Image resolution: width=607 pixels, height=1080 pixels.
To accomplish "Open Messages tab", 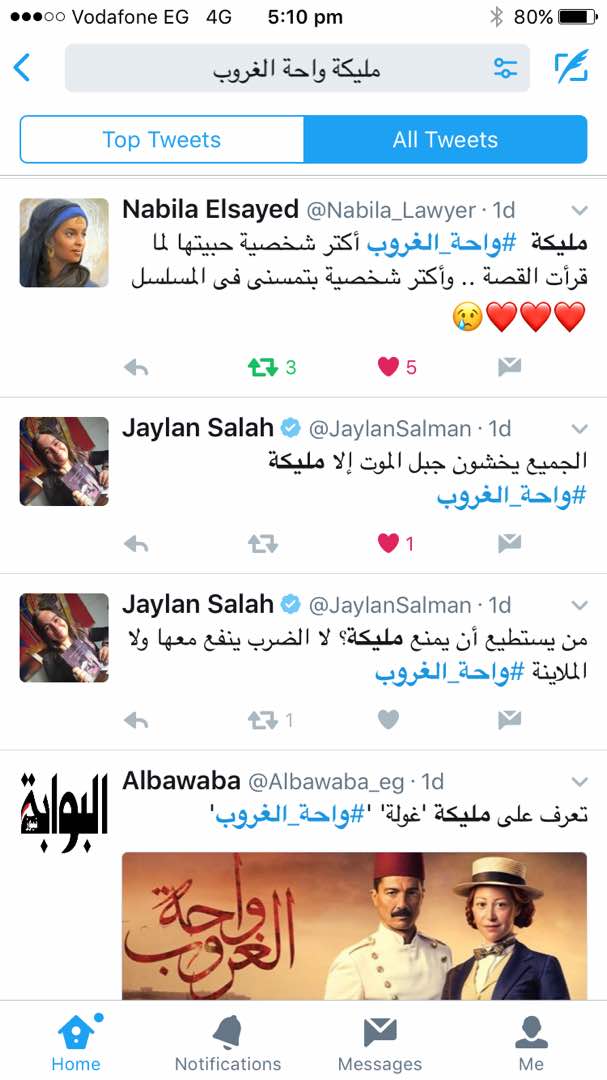I will [380, 1042].
